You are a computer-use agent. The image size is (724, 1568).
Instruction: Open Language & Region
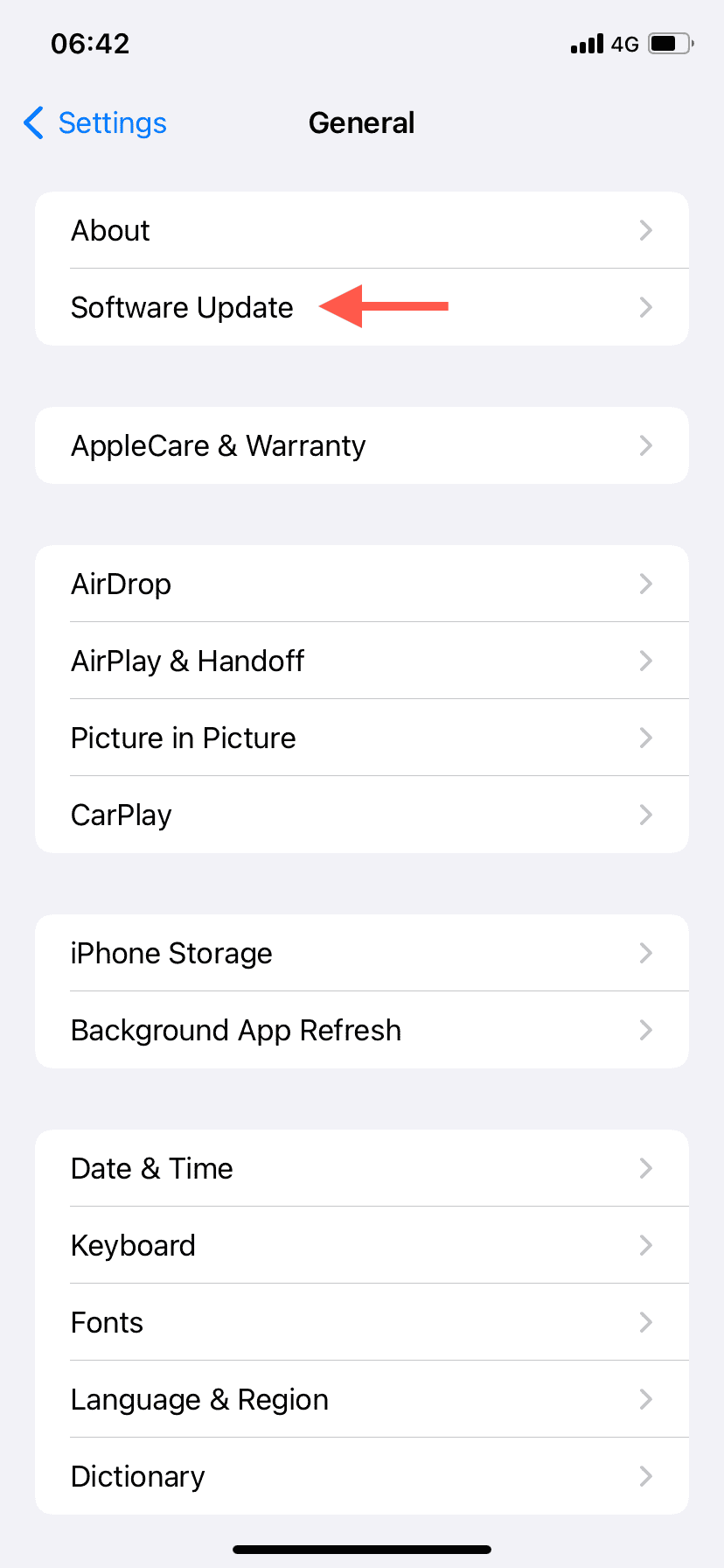pyautogui.click(x=361, y=1400)
